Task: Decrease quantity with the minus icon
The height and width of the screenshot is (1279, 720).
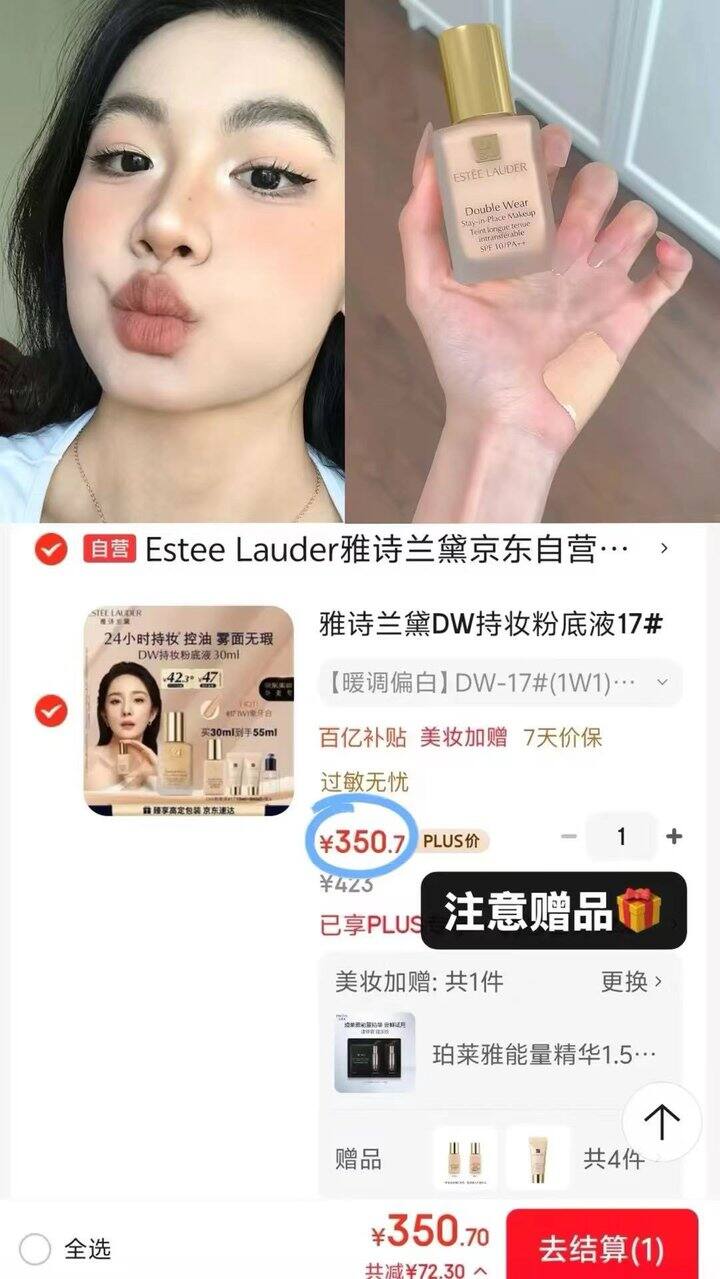Action: [x=566, y=838]
